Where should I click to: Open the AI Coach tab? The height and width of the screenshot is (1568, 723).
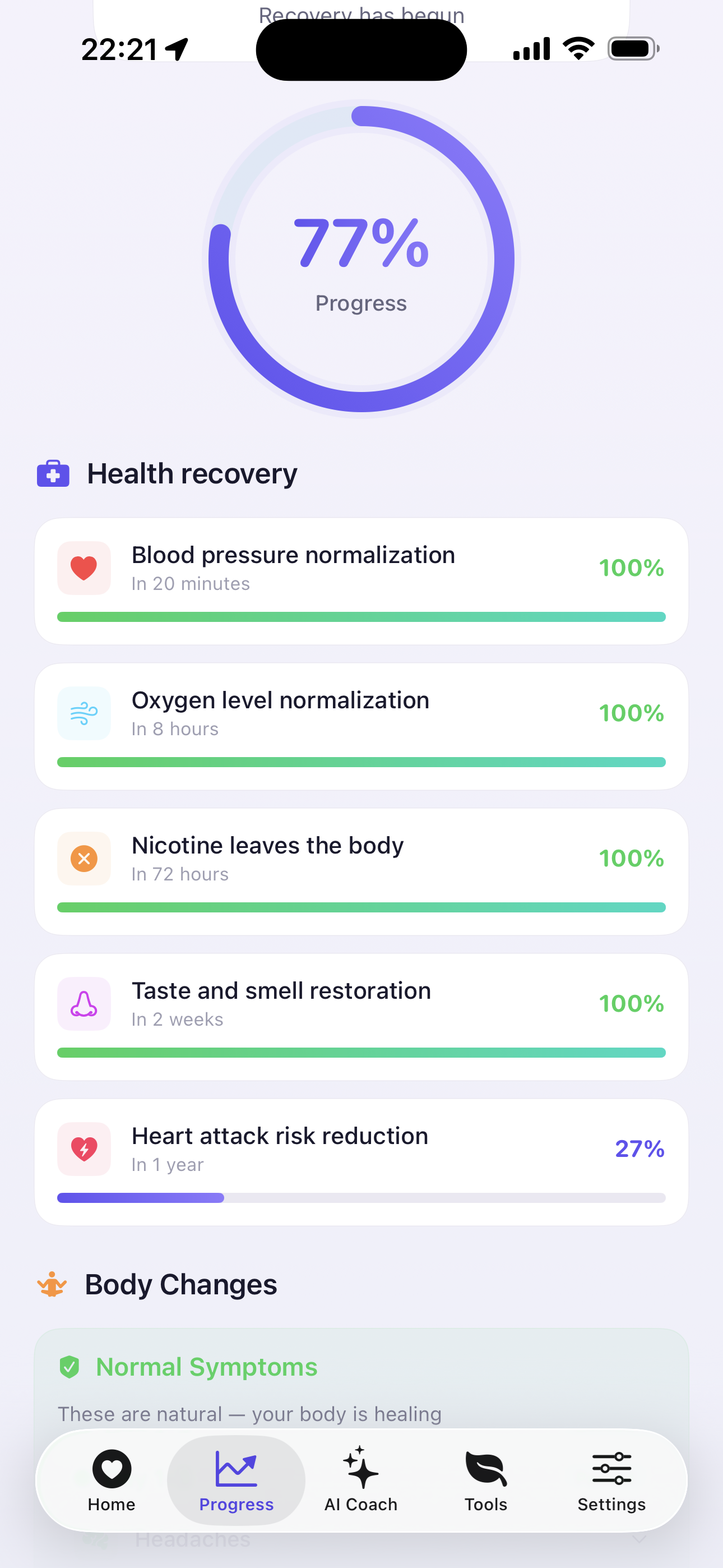click(x=361, y=1480)
